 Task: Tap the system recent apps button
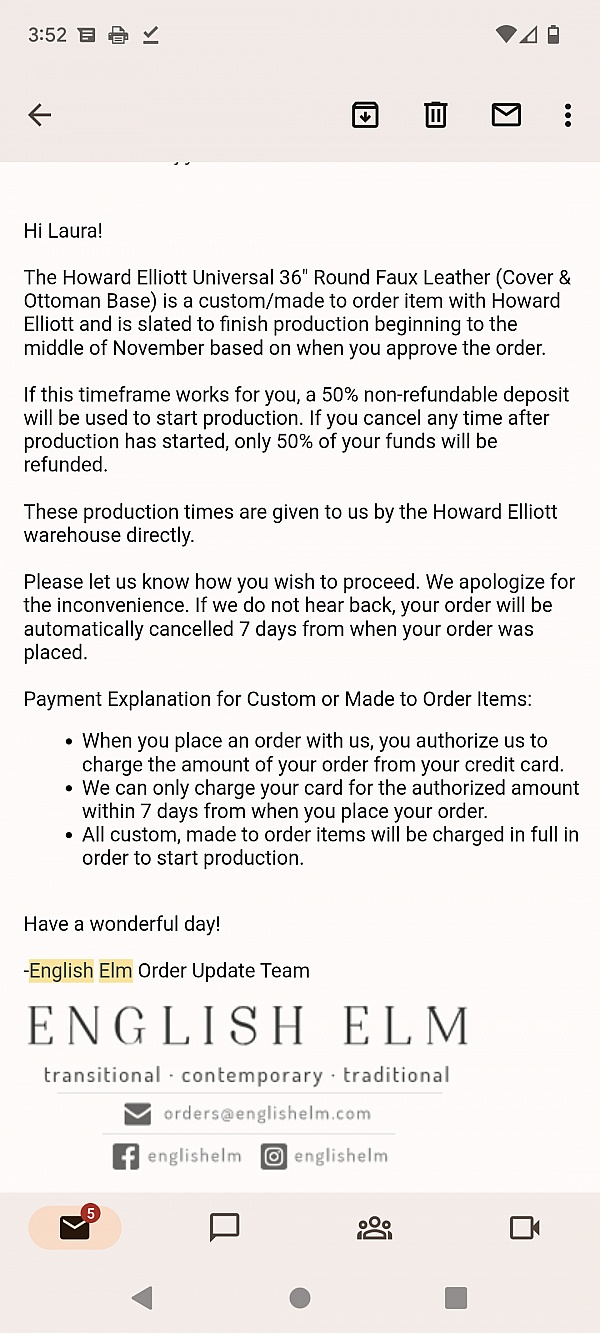click(x=456, y=1298)
